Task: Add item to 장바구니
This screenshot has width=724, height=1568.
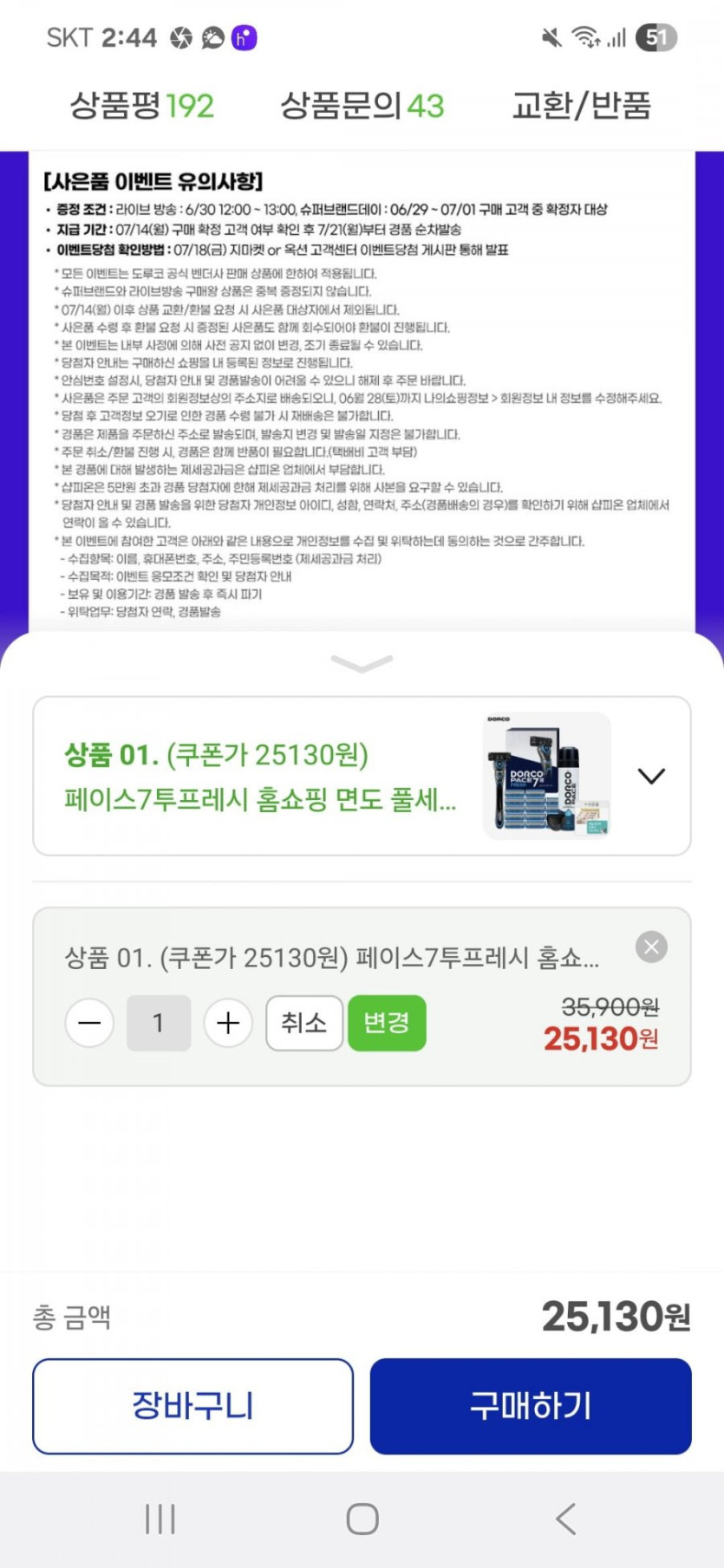Action: click(x=192, y=1405)
